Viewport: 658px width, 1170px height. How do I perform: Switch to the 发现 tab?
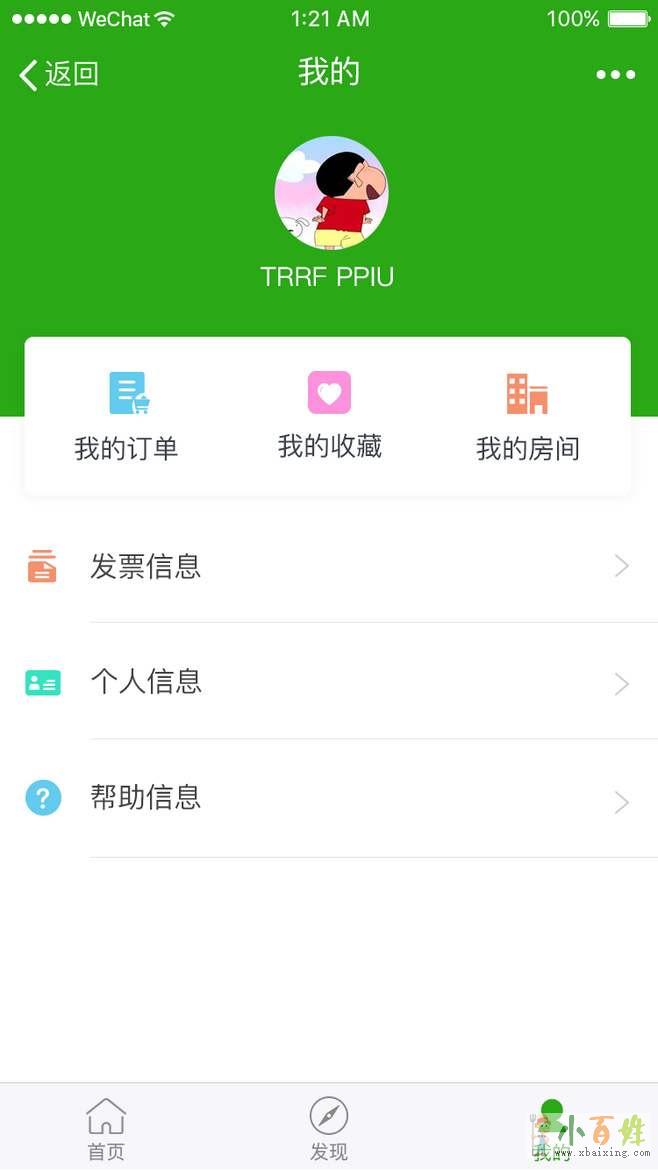[x=328, y=1128]
